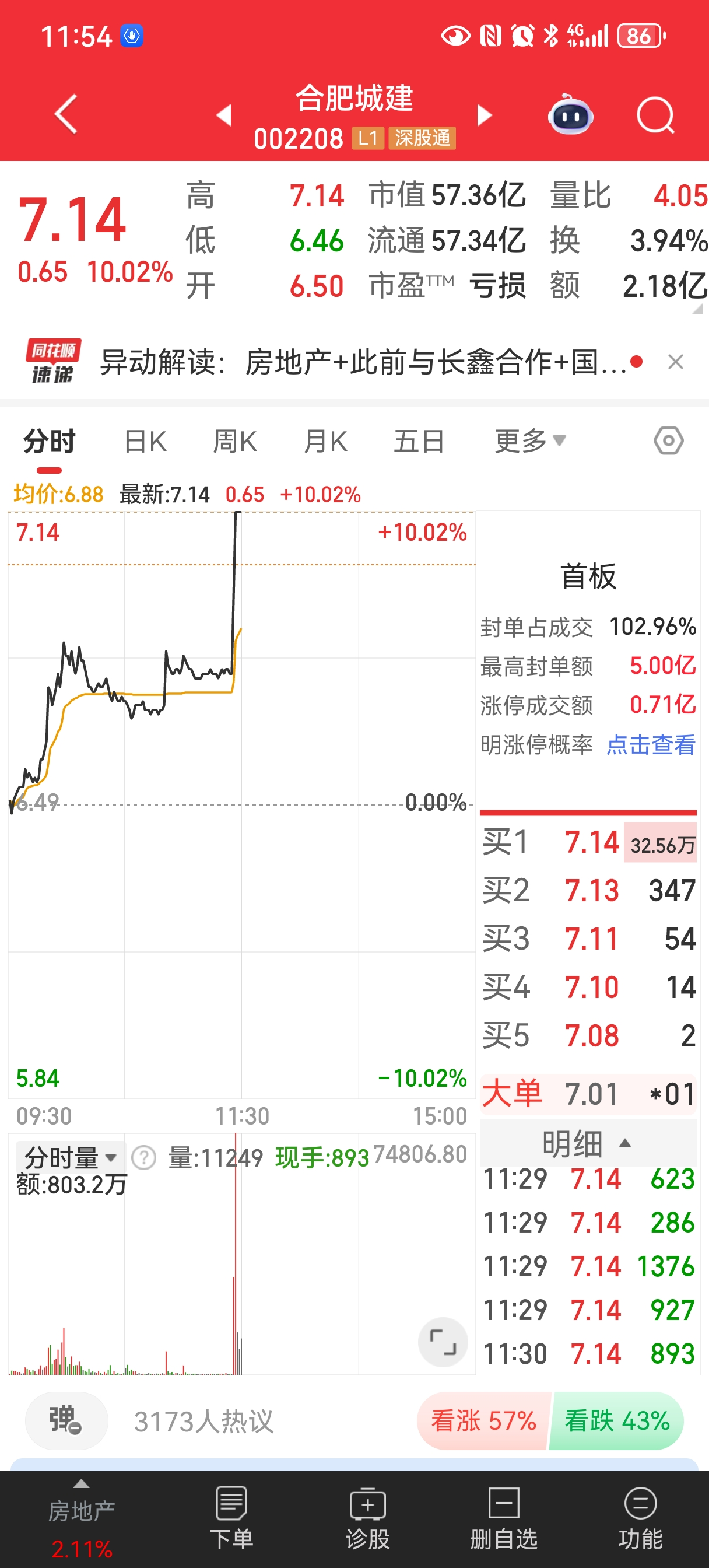Screen dimensions: 709x1568
Task: Remove stock via 删自选
Action: (x=504, y=1517)
